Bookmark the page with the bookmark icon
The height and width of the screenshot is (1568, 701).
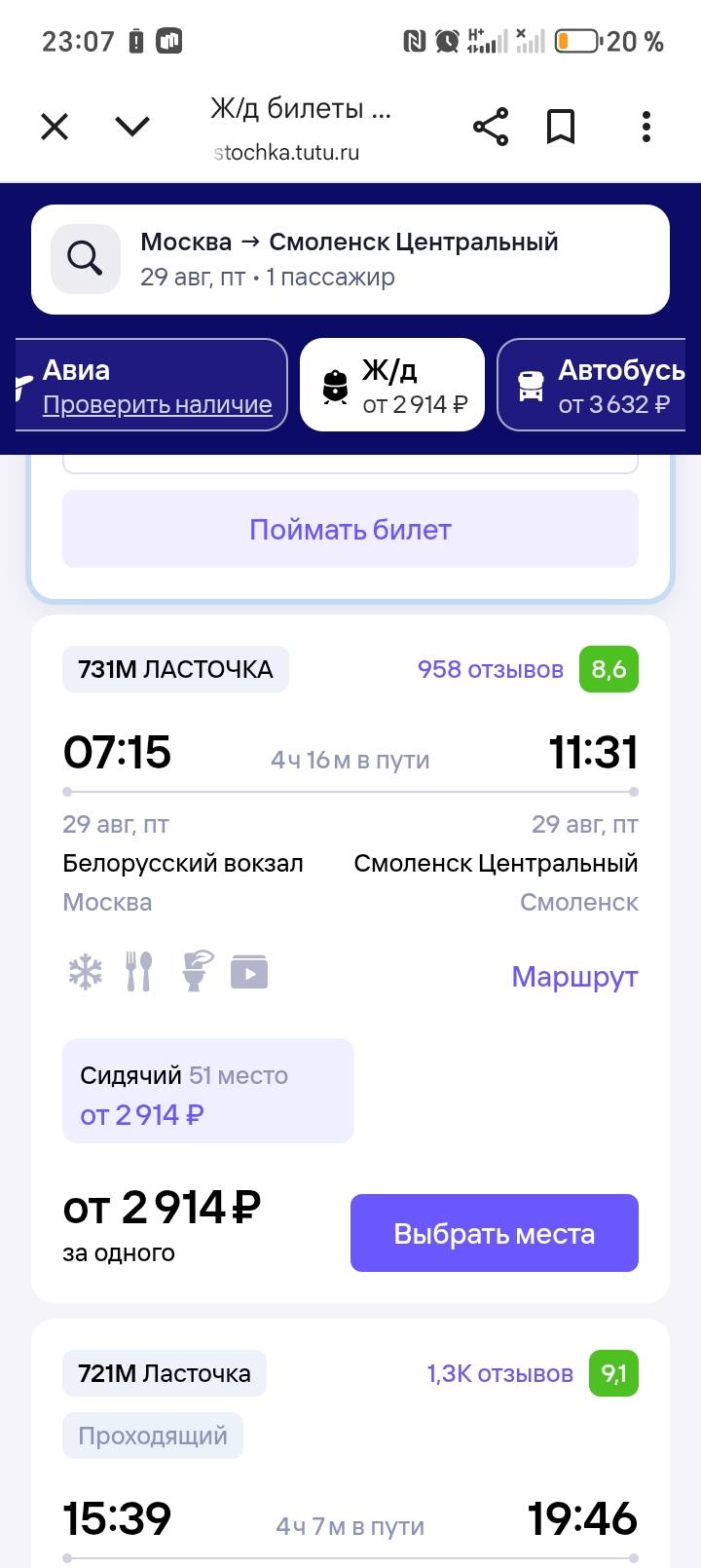pos(560,125)
